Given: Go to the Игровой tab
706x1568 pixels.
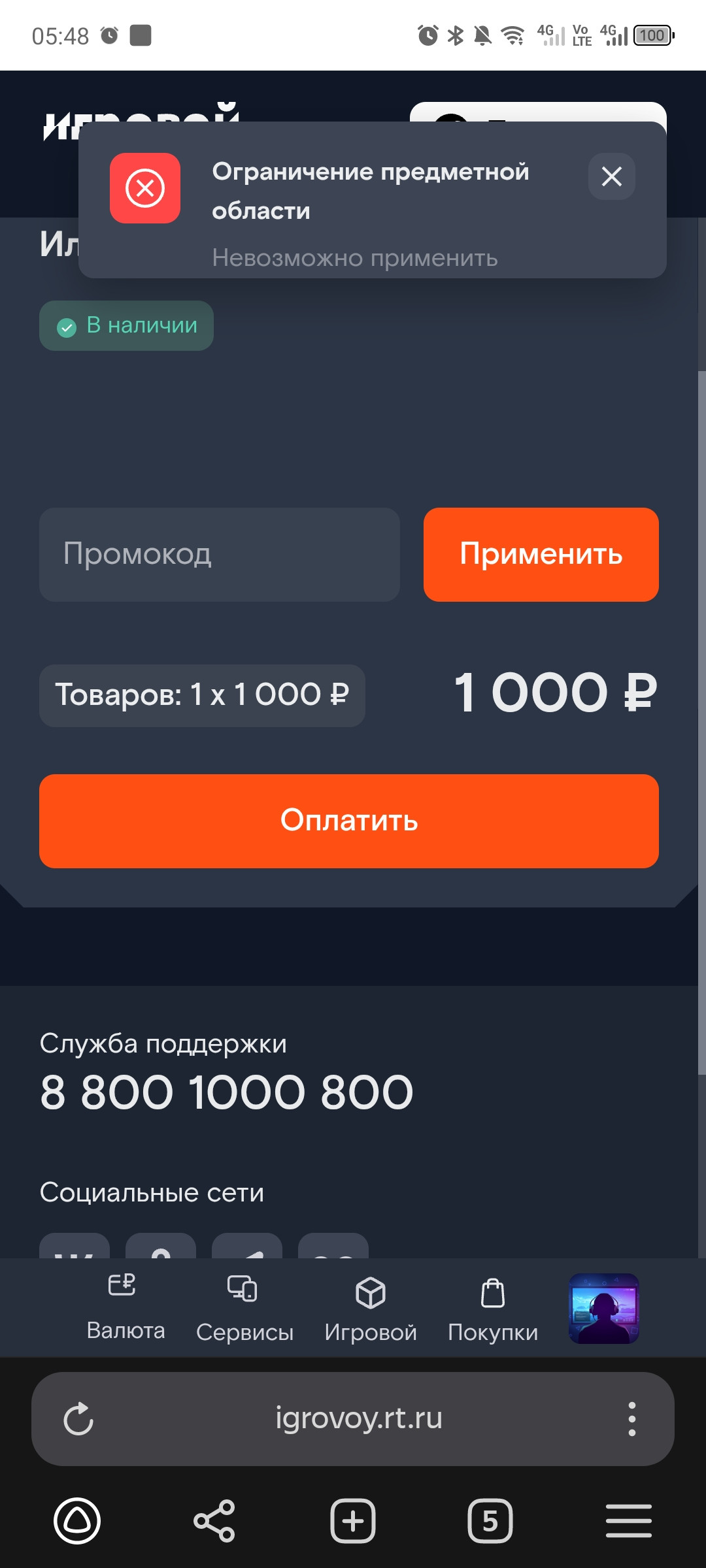Looking at the screenshot, I should (x=370, y=1307).
